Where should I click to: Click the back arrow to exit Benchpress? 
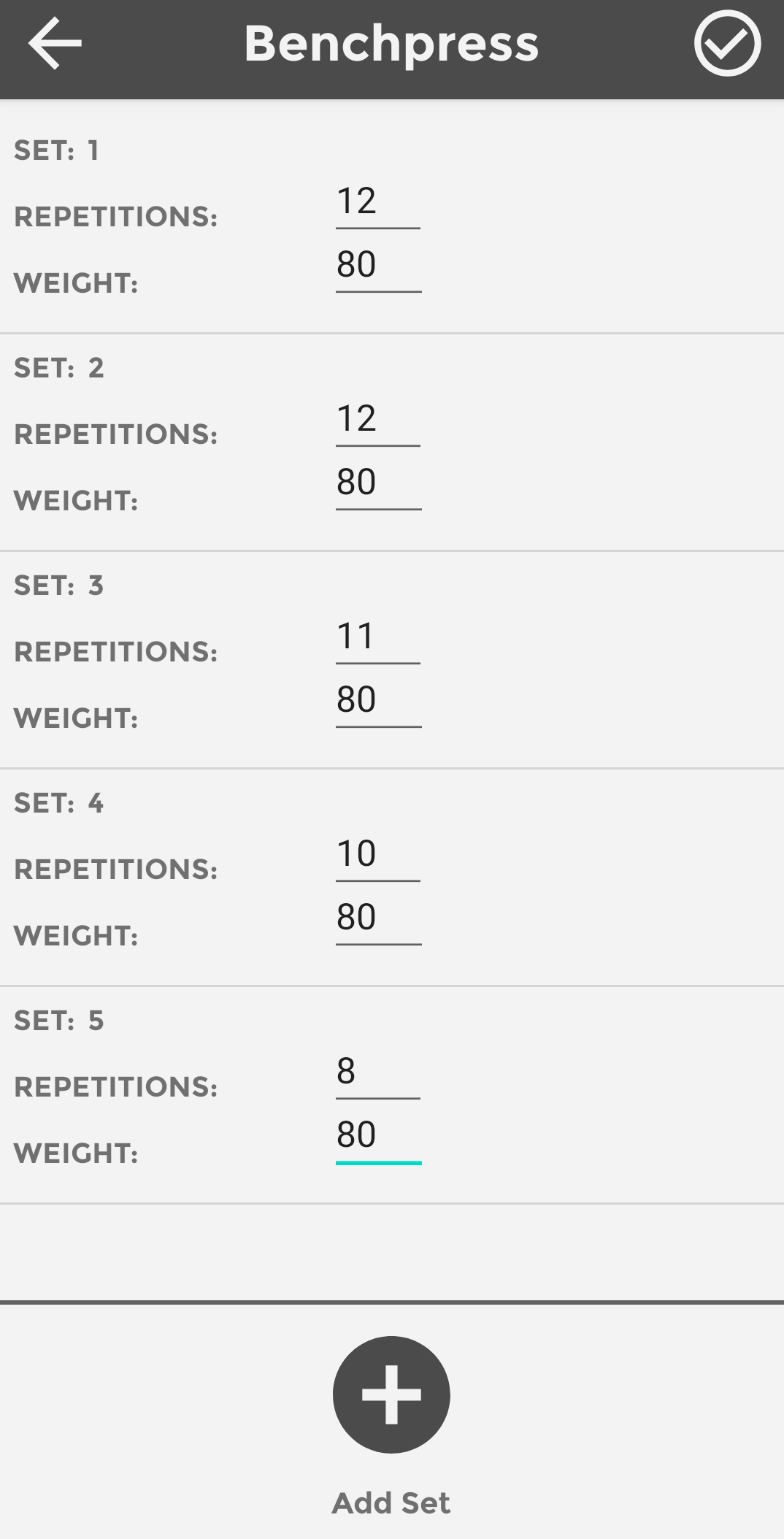point(55,44)
